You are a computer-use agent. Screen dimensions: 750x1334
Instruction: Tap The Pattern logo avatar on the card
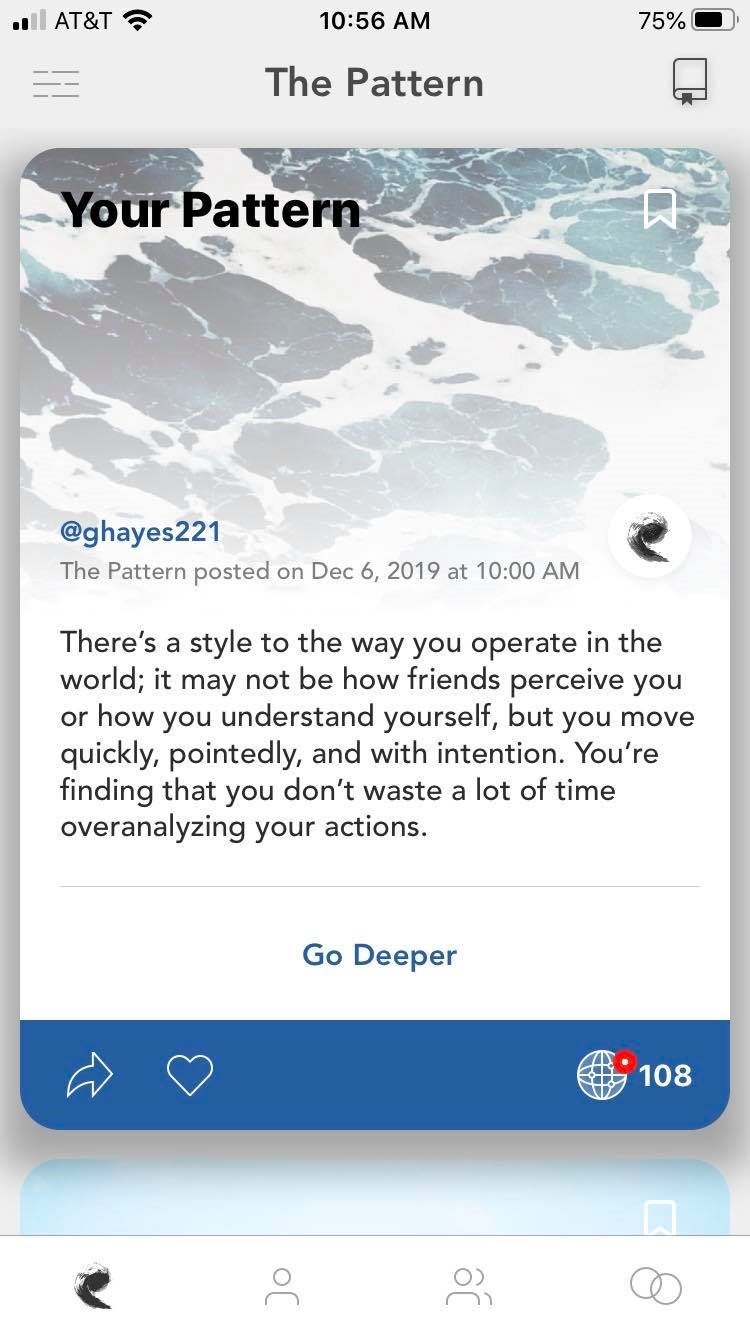pyautogui.click(x=649, y=536)
